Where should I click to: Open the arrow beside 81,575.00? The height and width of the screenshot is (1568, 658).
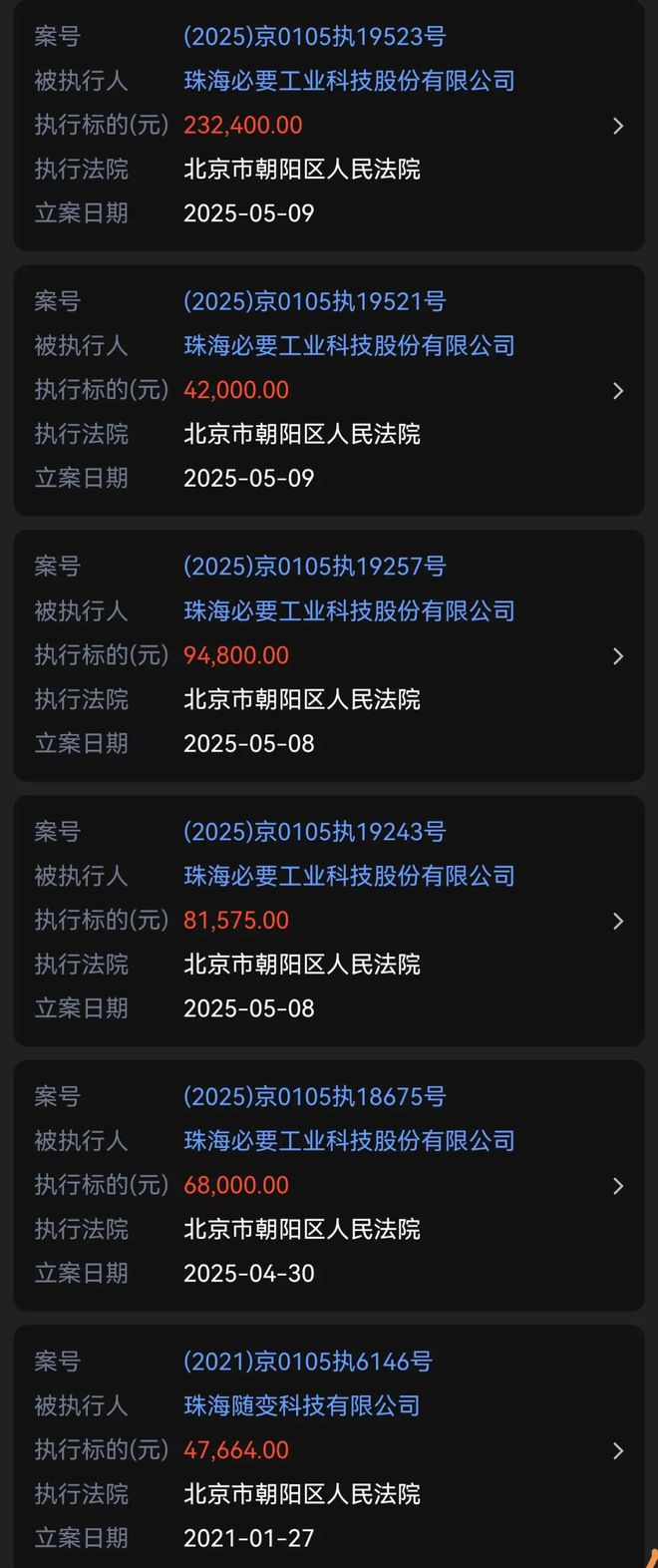coord(618,921)
